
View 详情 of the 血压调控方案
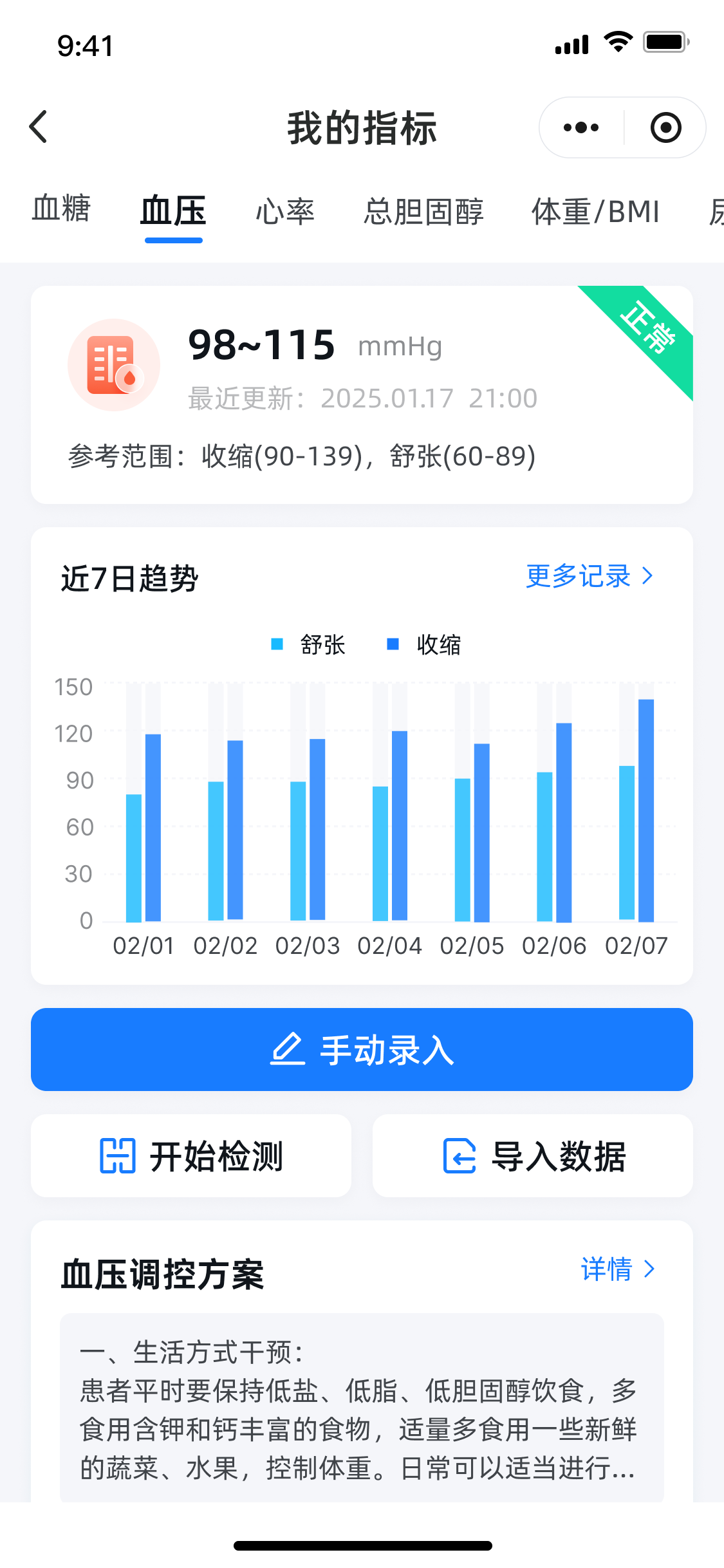[x=617, y=1269]
